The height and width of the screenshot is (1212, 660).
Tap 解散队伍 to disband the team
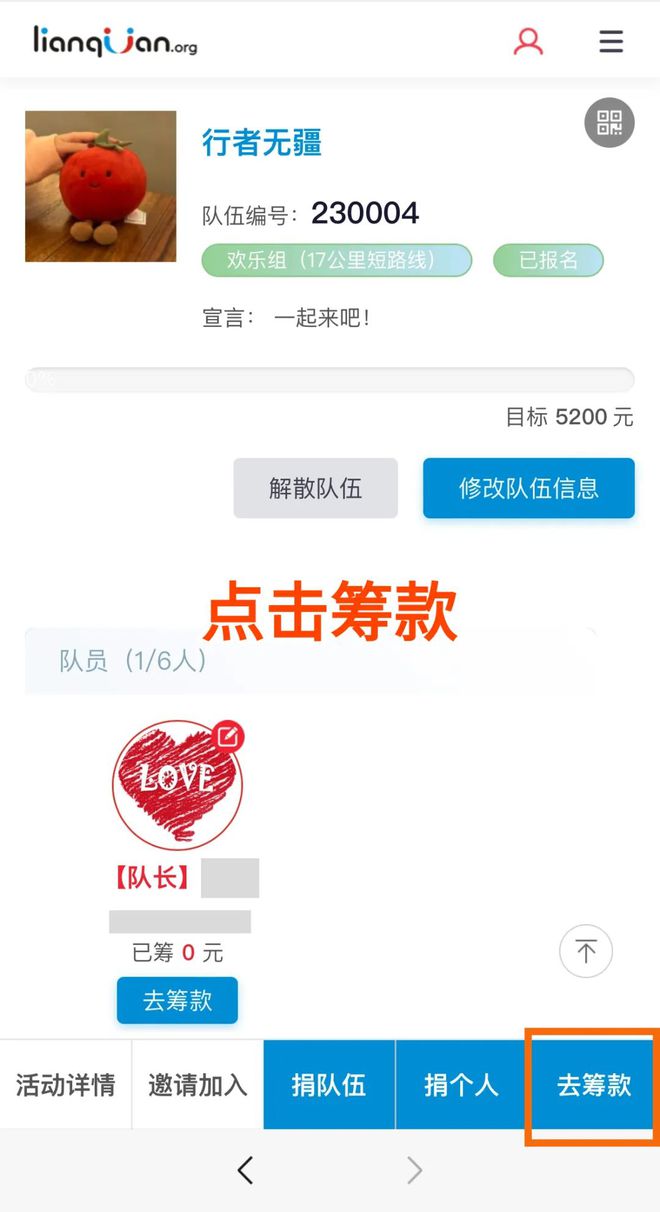pyautogui.click(x=315, y=488)
